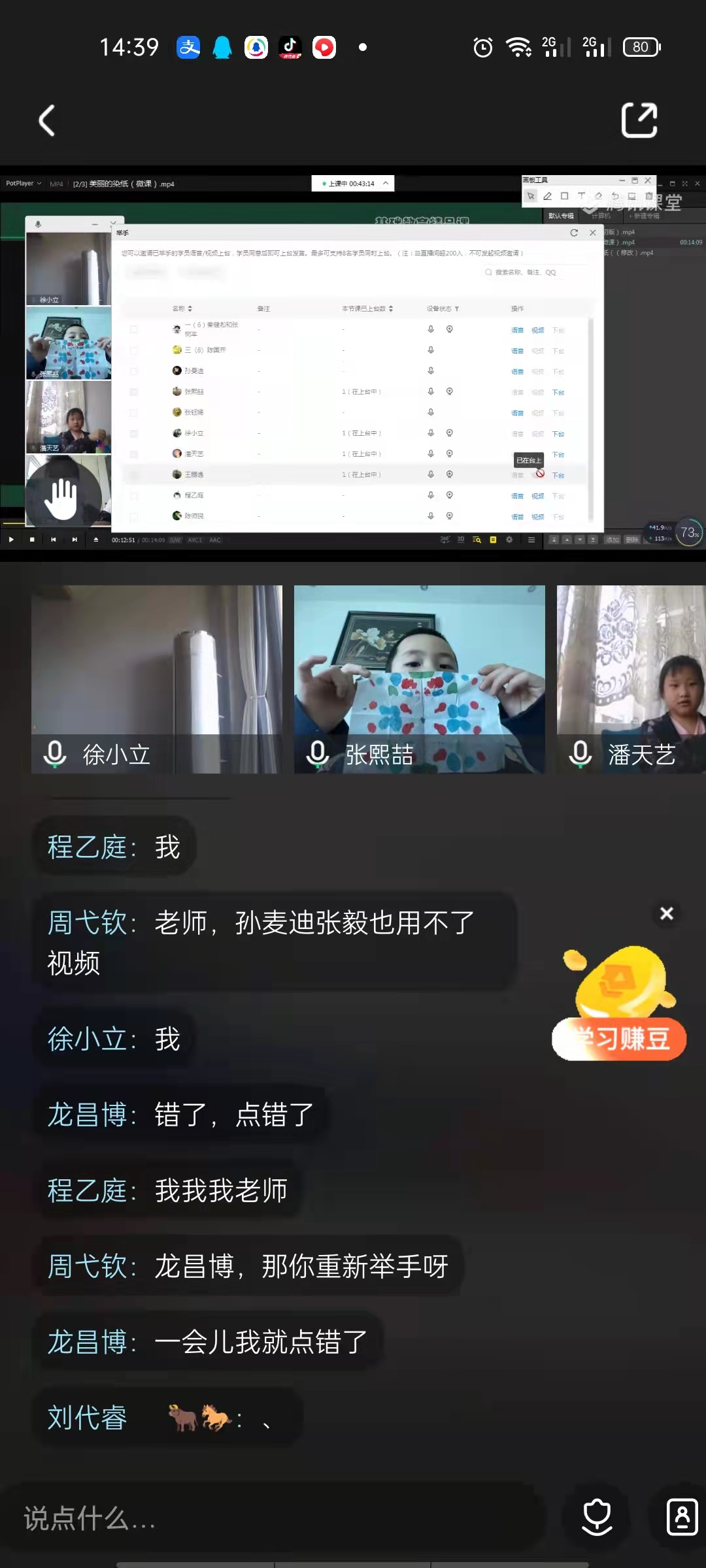This screenshot has width=706, height=1568.
Task: Open the participants list icon
Action: [682, 1517]
